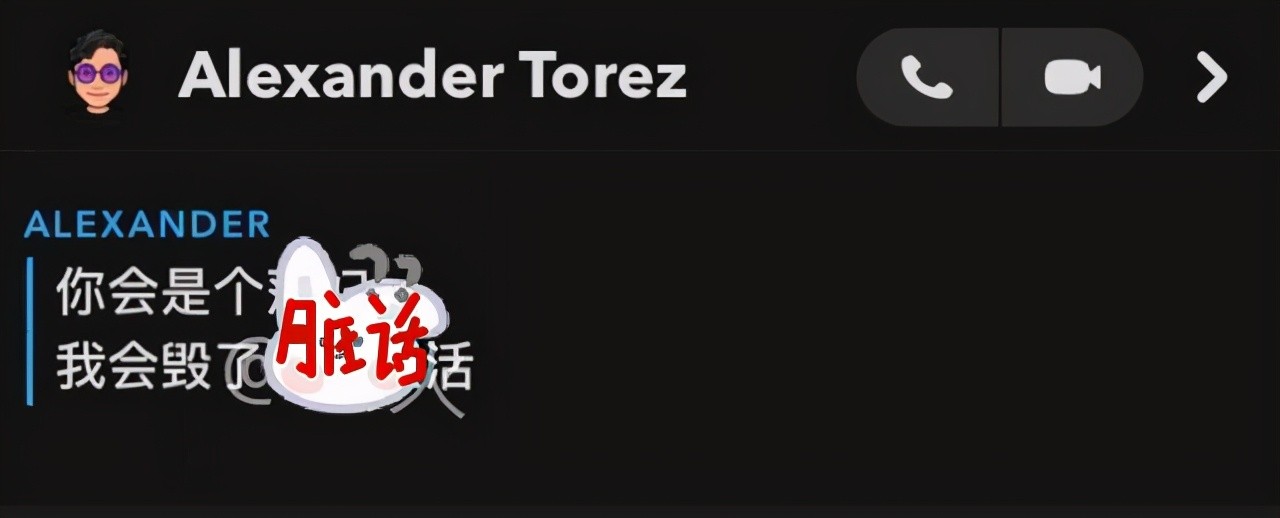The image size is (1280, 518).
Task: Start a voice call with Alexander Torez
Action: tap(927, 78)
